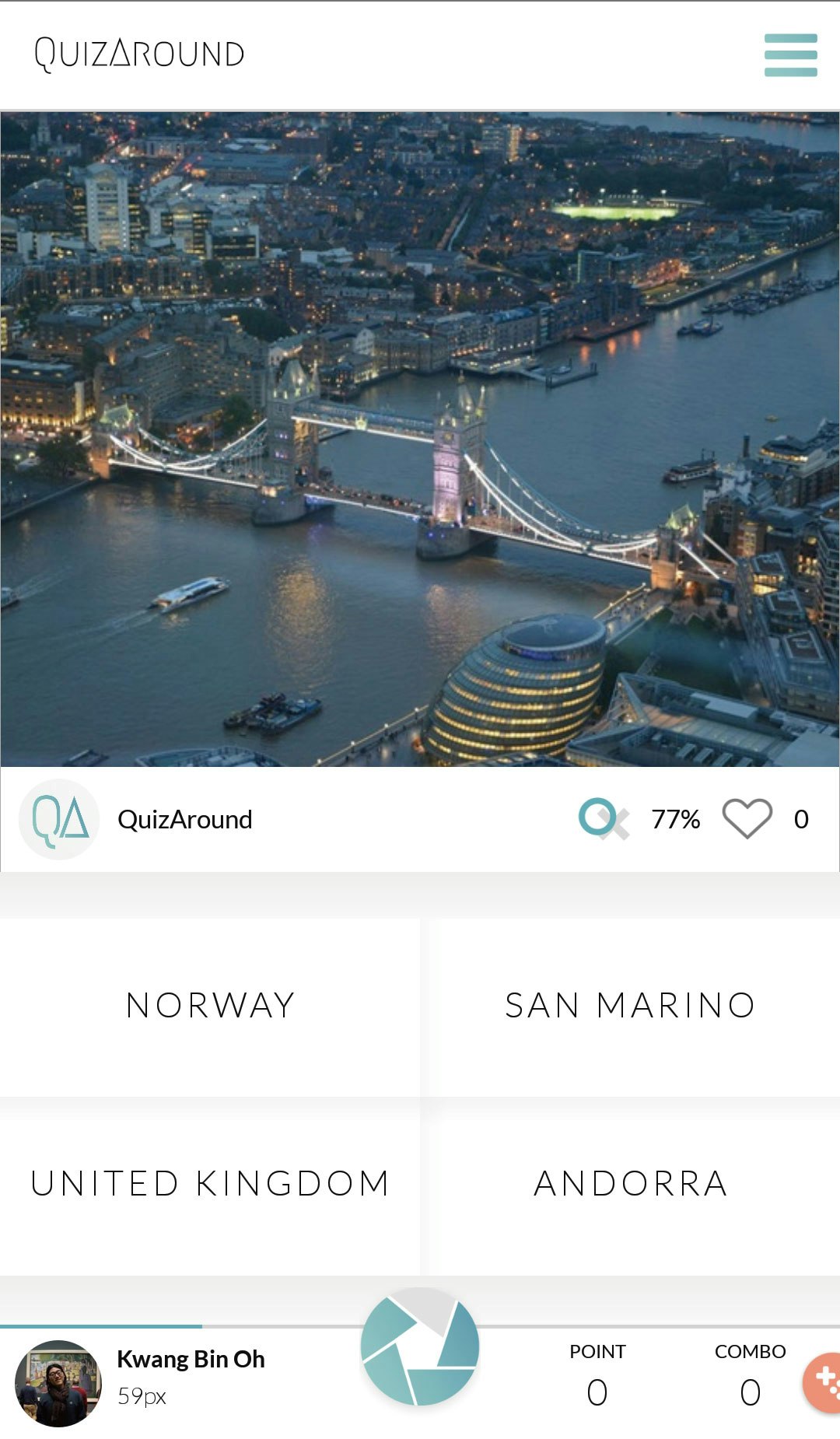Like the quiz by clicking the heart
The height and width of the screenshot is (1439, 840).
(748, 818)
